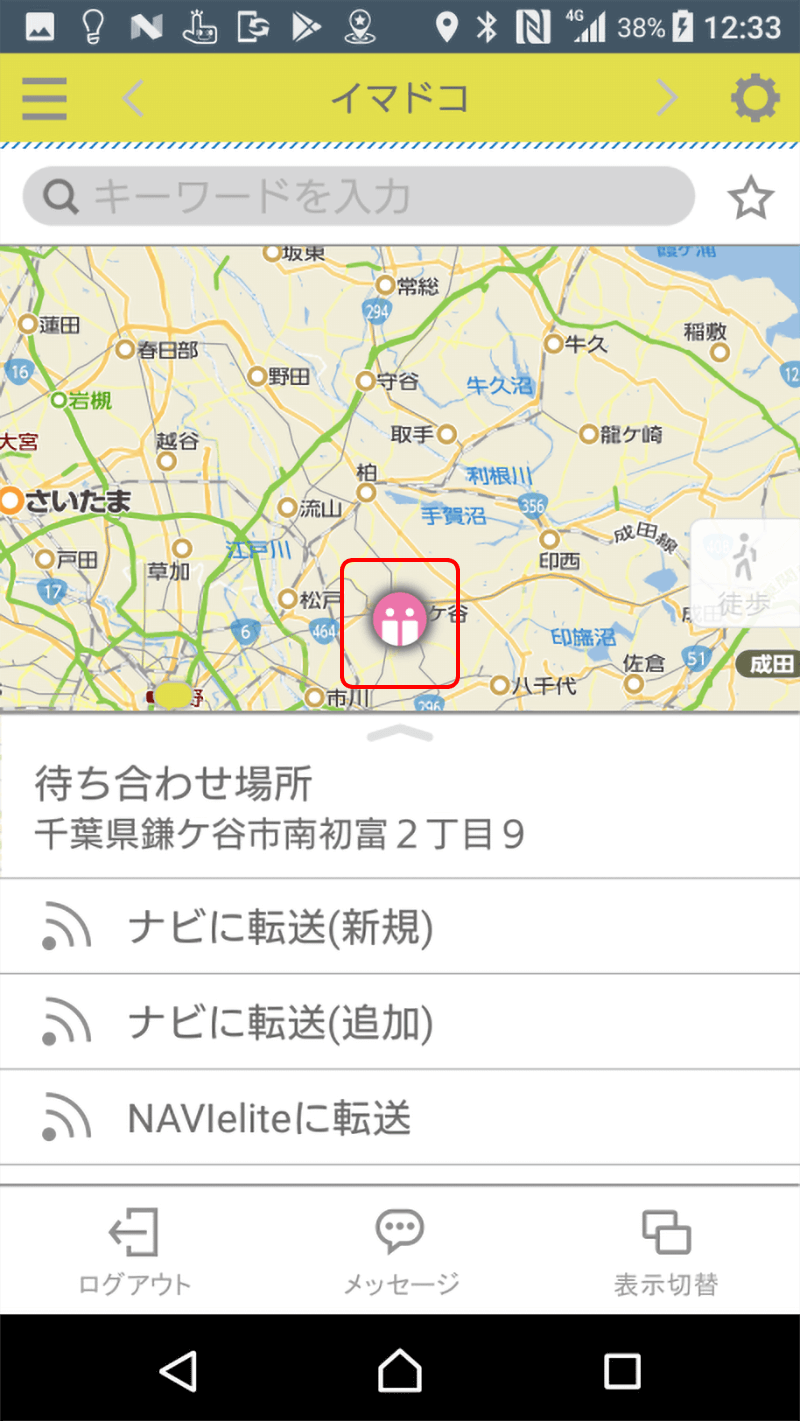Tap ログアウト to log out
Image resolution: width=800 pixels, height=1421 pixels.
(x=134, y=1252)
